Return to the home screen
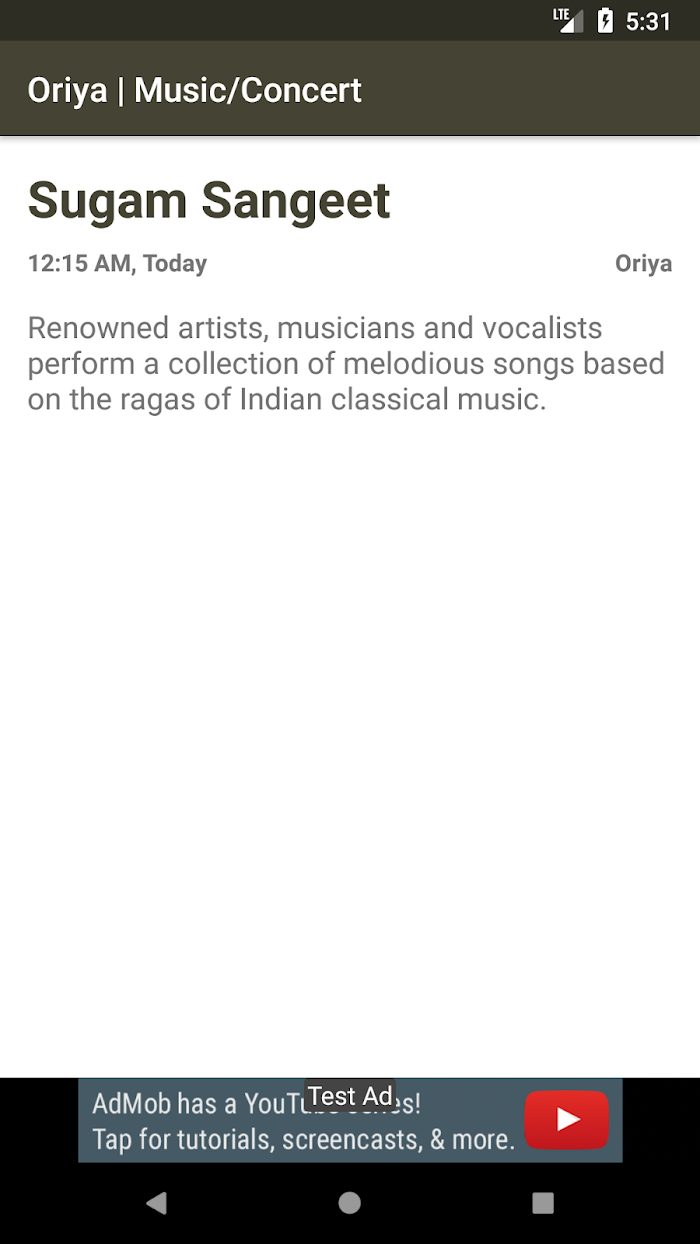 pos(350,1203)
